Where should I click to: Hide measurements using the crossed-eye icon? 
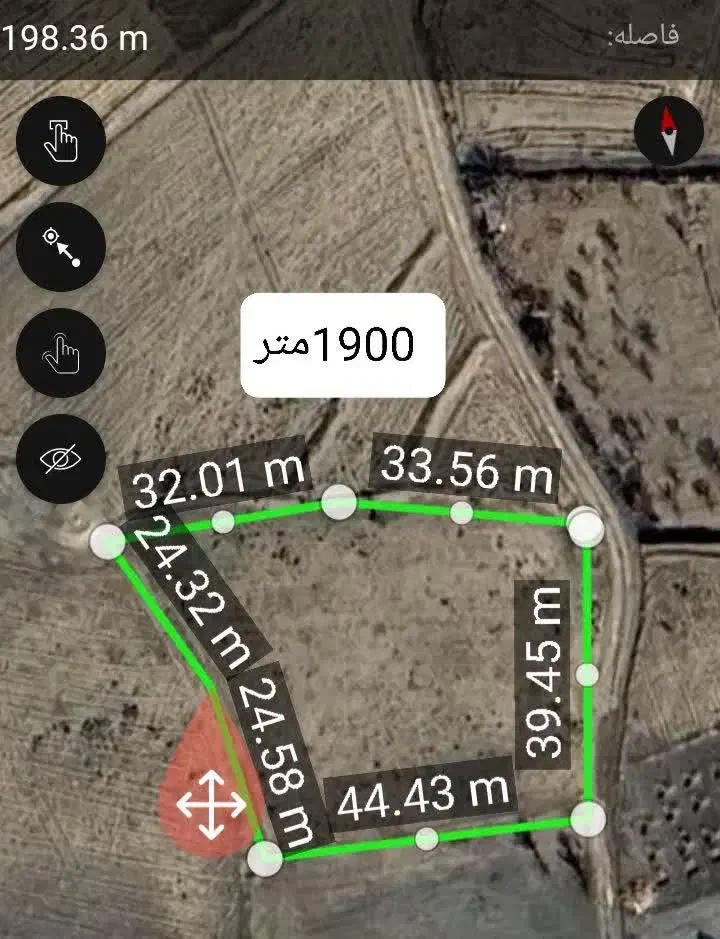pos(60,457)
